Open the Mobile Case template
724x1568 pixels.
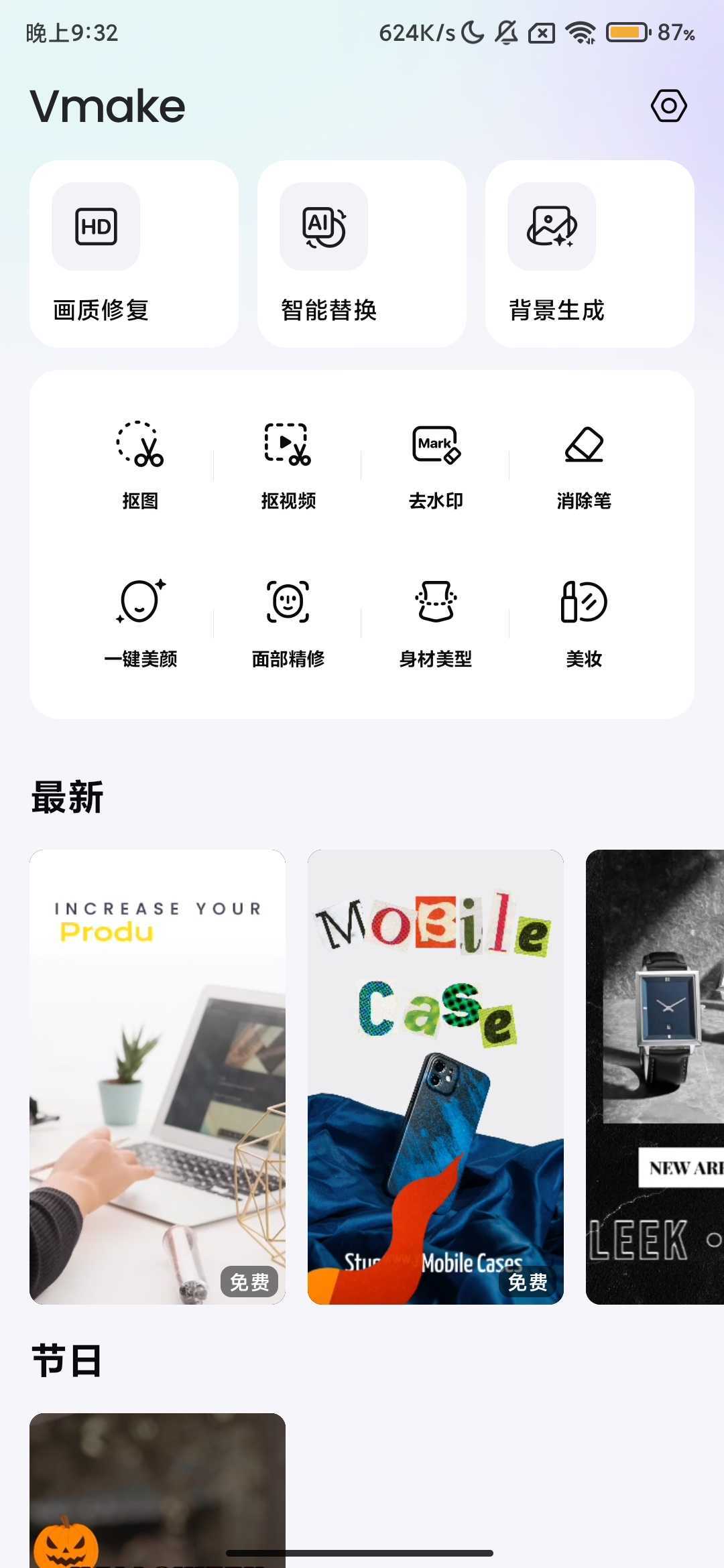pyautogui.click(x=435, y=1076)
